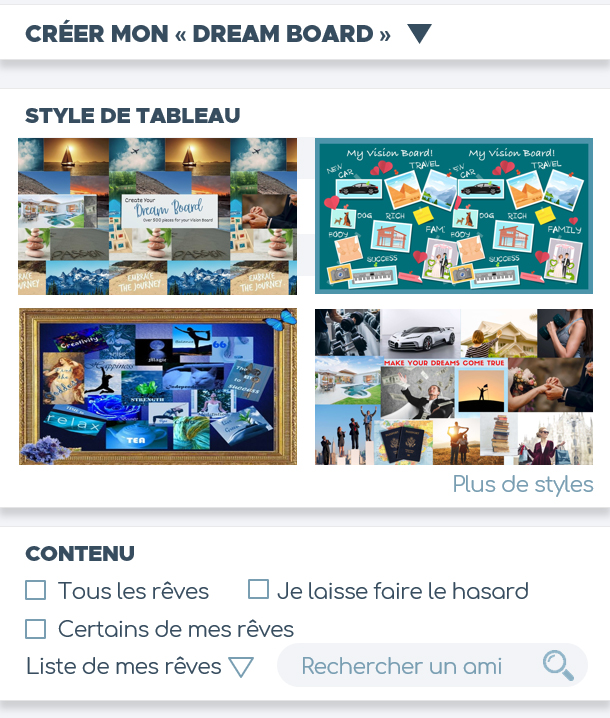Tick Je laisse faire le hasard
This screenshot has width=610, height=718.
click(258, 590)
